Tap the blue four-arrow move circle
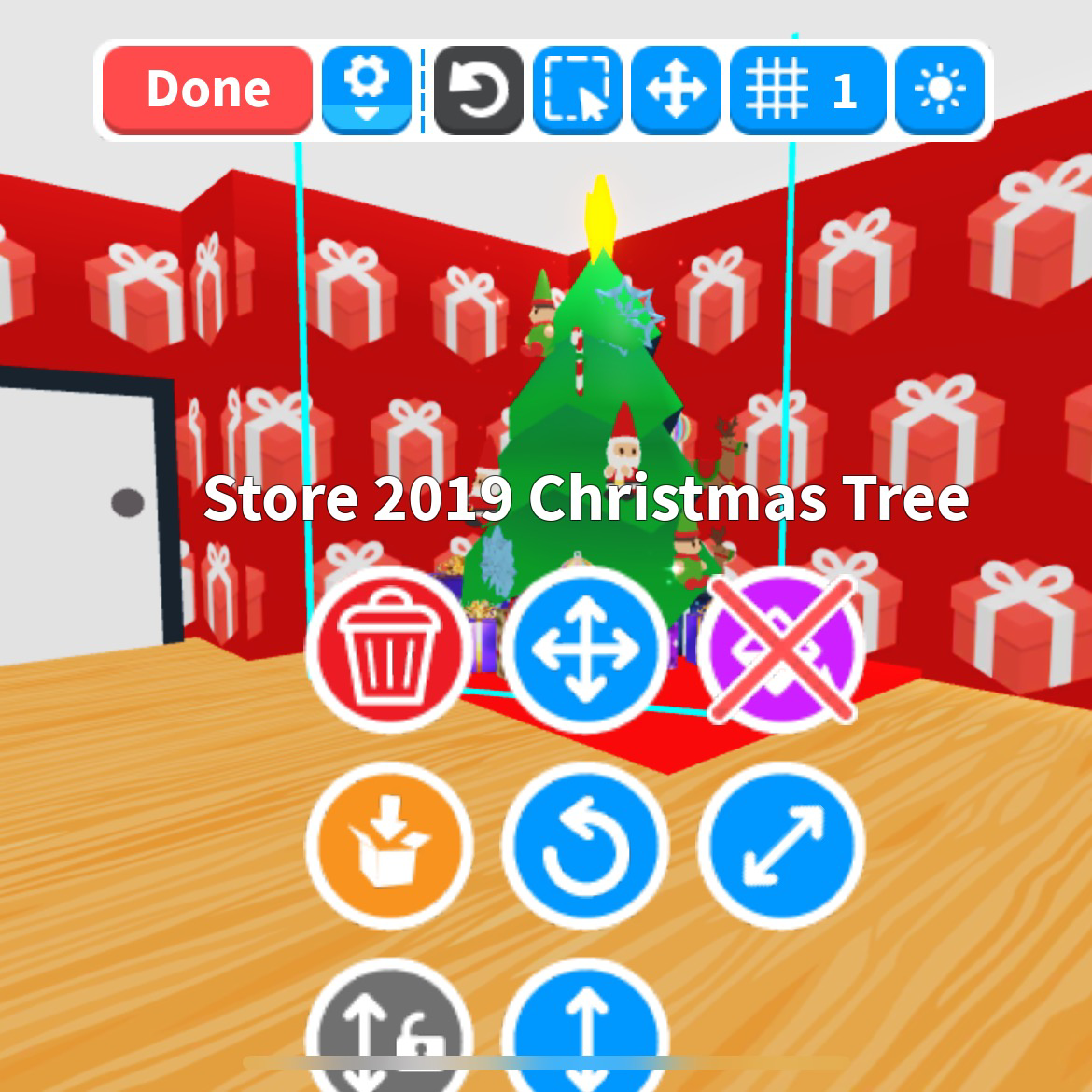Viewport: 1092px width, 1092px height. (584, 649)
